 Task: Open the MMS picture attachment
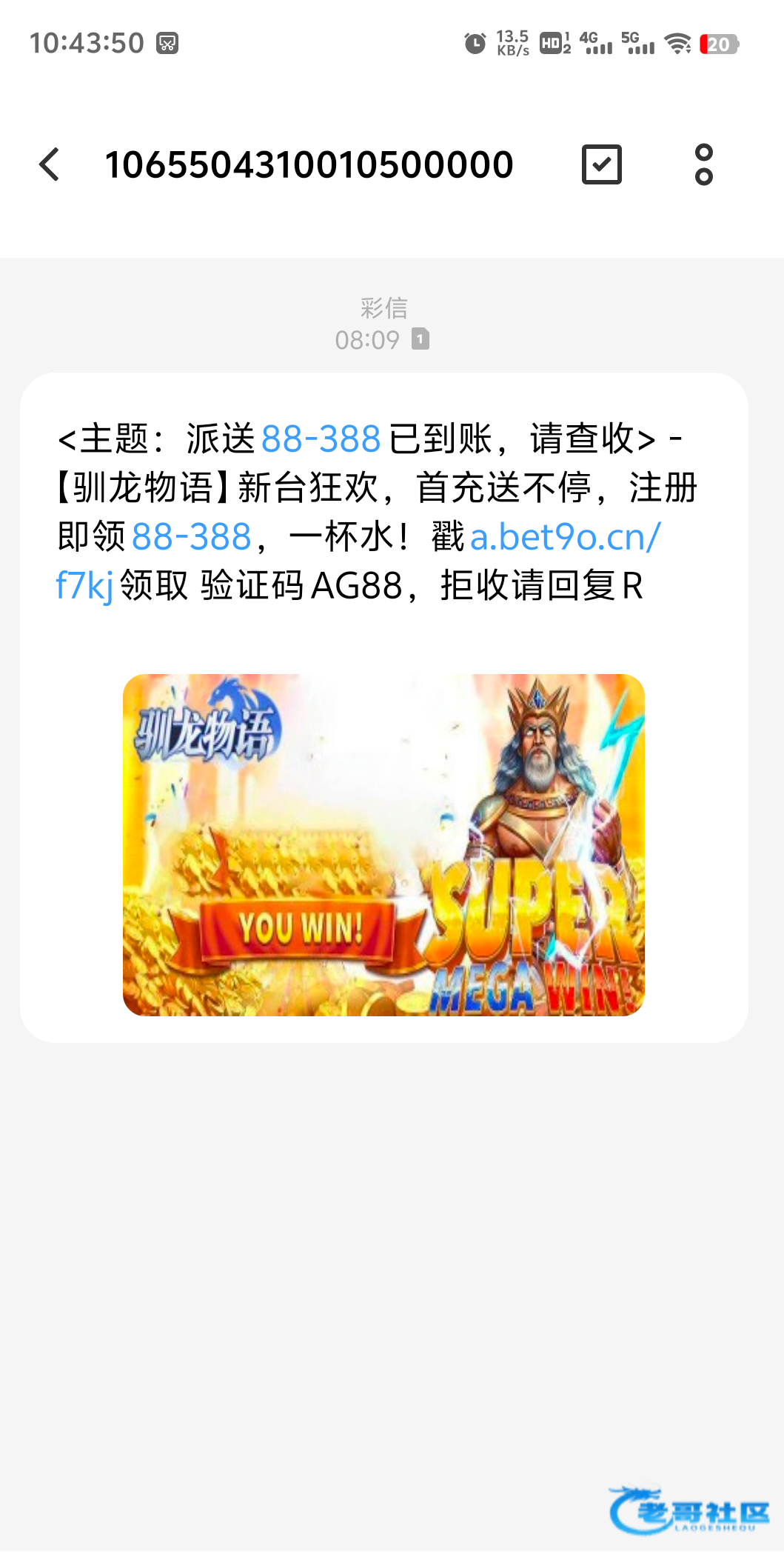click(383, 844)
